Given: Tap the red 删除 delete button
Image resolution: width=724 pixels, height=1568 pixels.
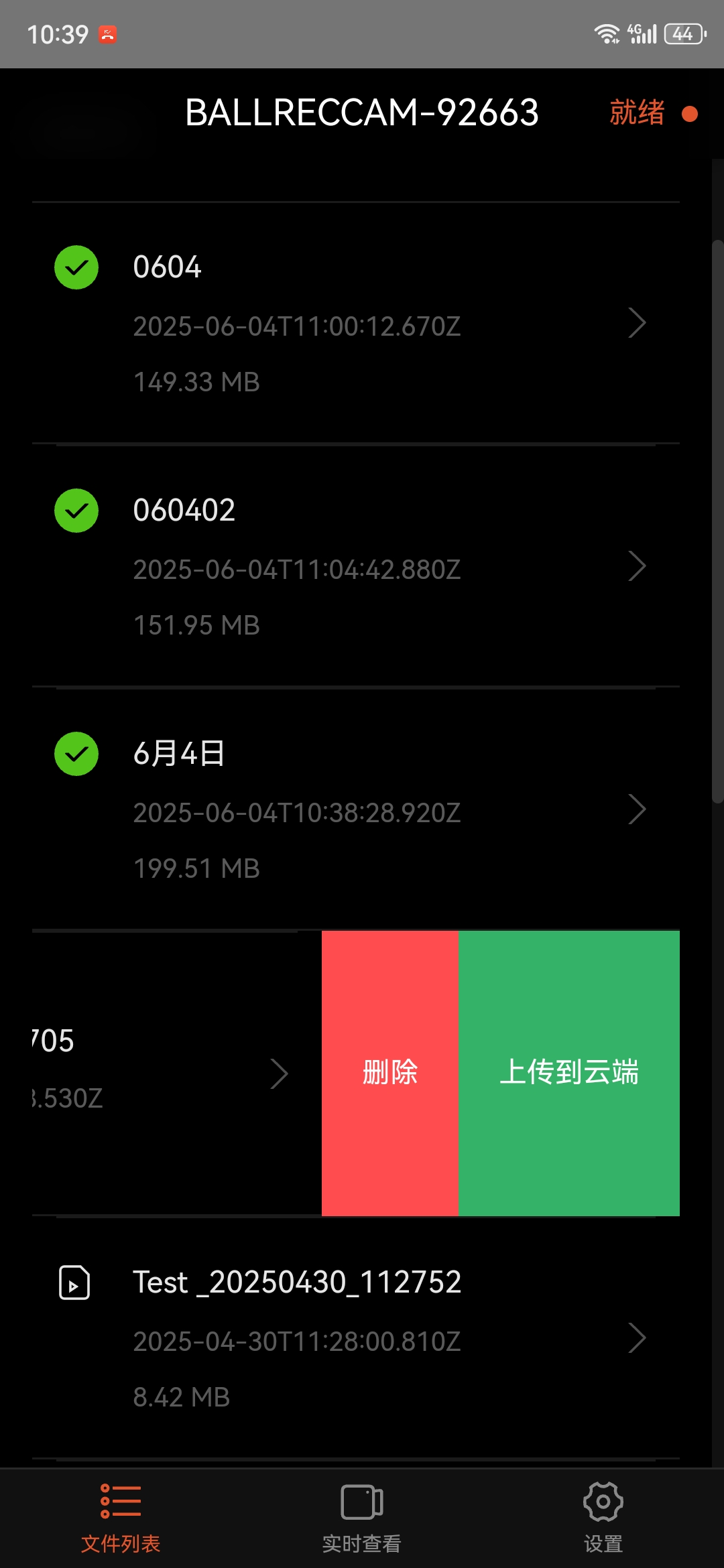Looking at the screenshot, I should [x=390, y=1073].
